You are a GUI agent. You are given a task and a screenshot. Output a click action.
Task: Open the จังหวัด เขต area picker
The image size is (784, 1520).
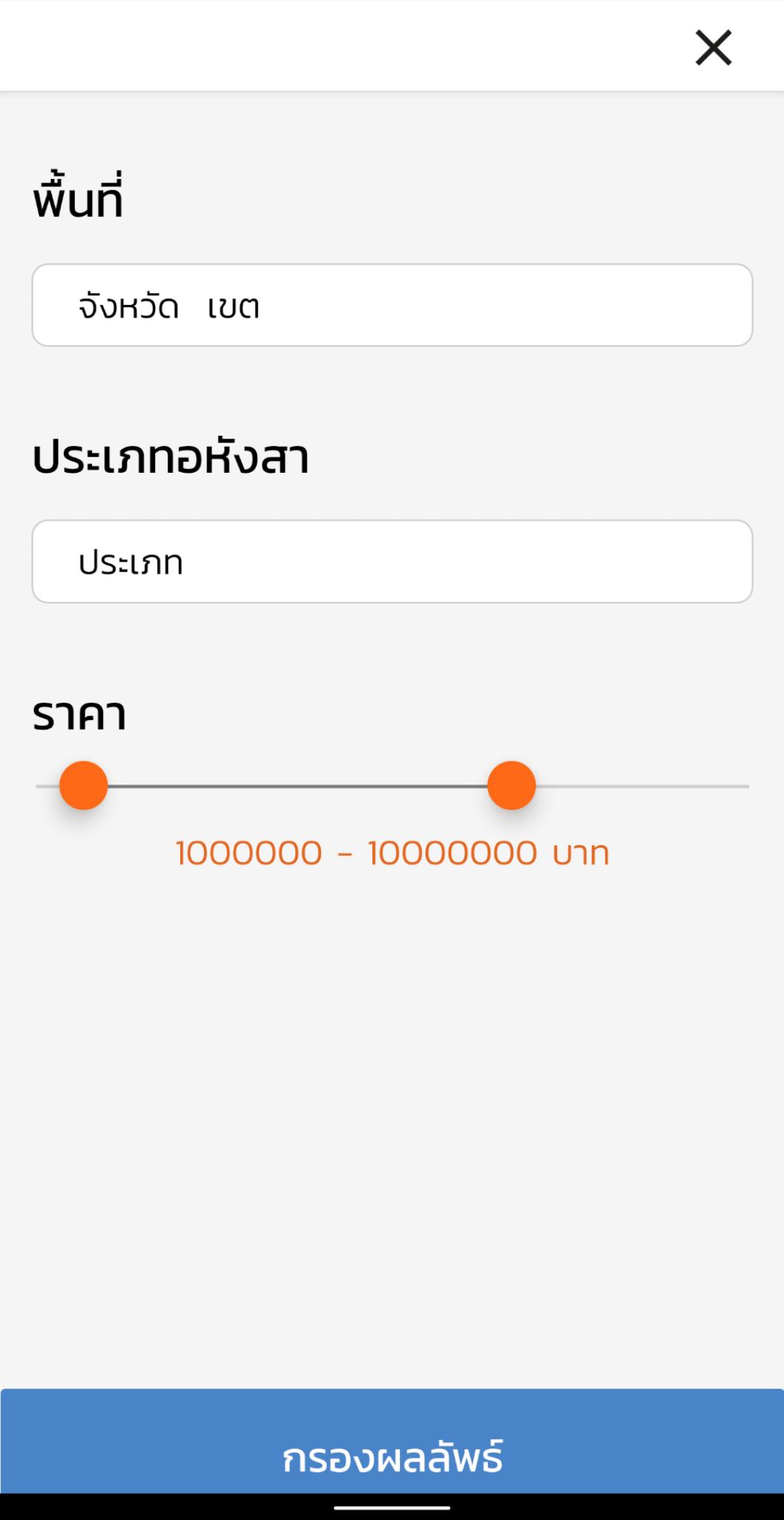coord(392,305)
